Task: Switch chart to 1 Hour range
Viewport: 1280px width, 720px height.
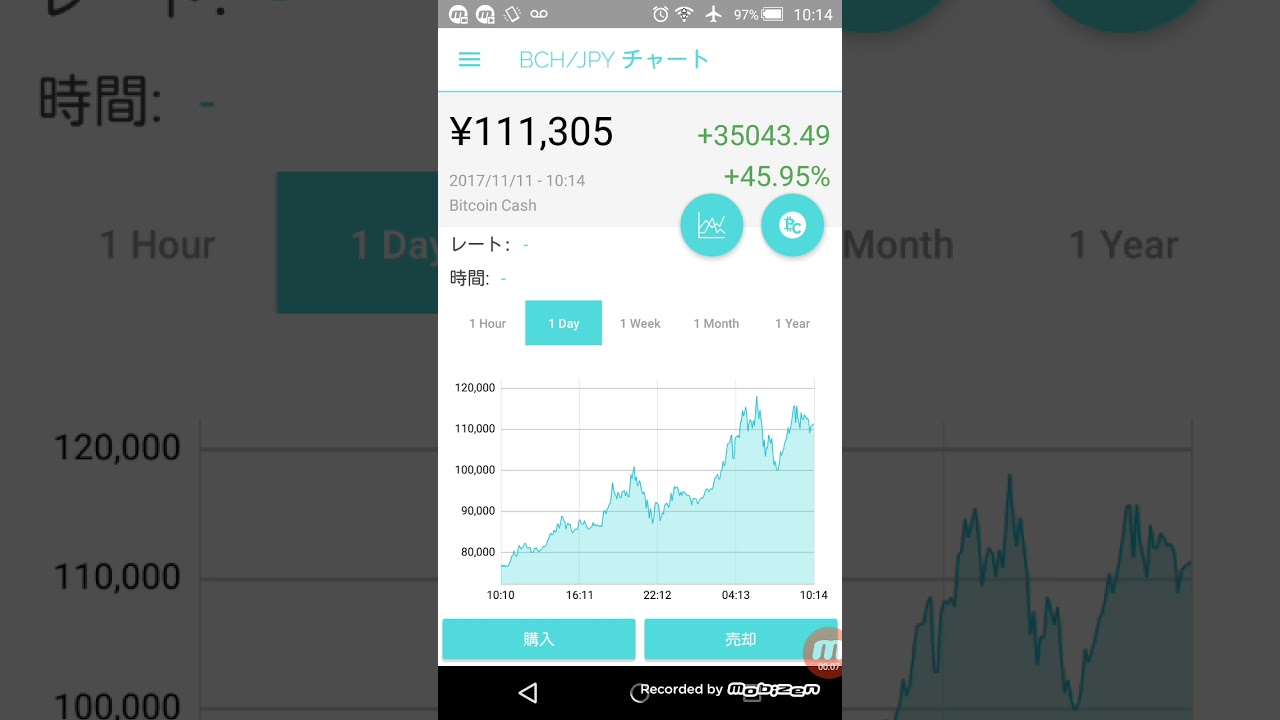Action: (x=487, y=323)
